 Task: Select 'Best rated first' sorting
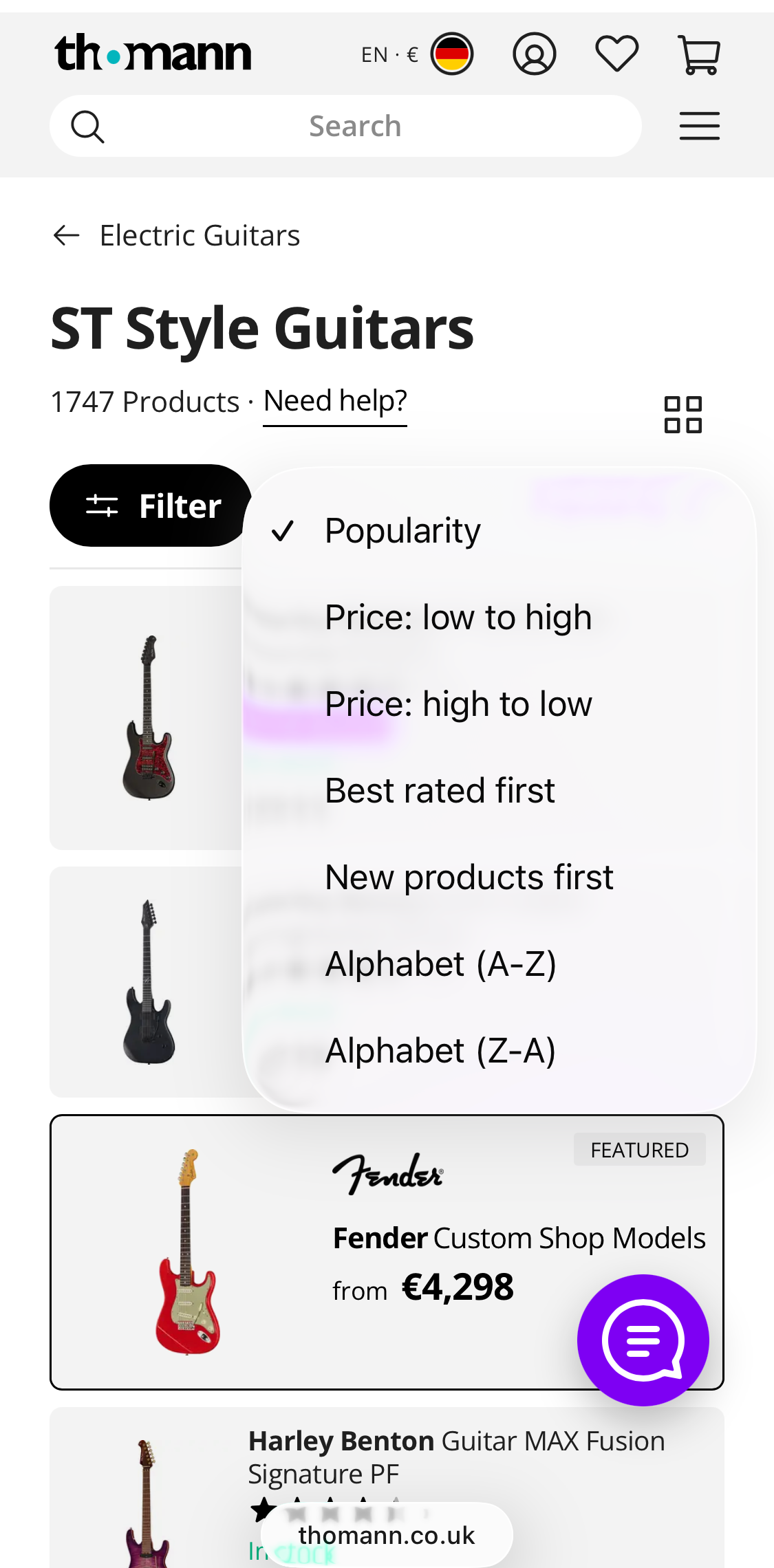(440, 790)
